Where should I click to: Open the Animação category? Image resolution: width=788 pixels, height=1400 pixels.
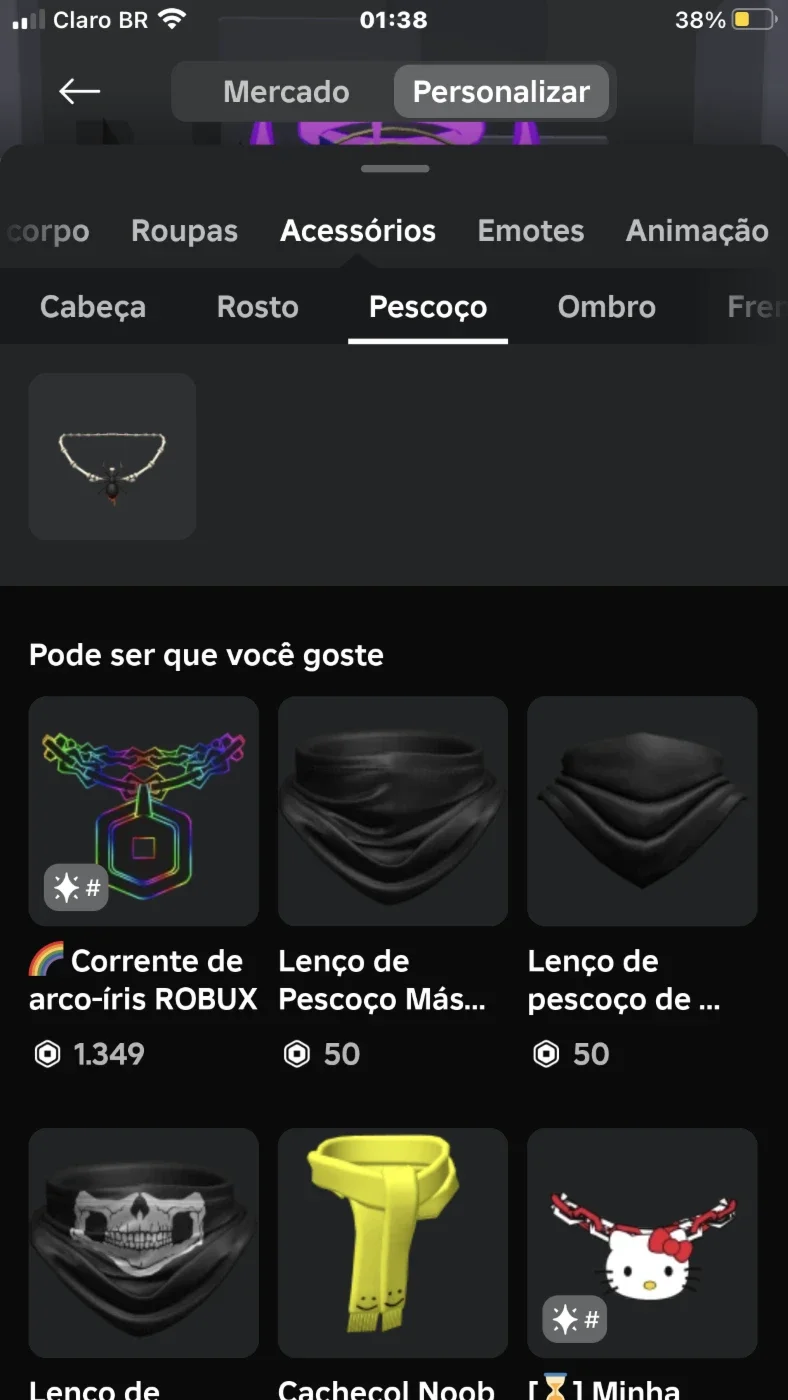pyautogui.click(x=697, y=231)
